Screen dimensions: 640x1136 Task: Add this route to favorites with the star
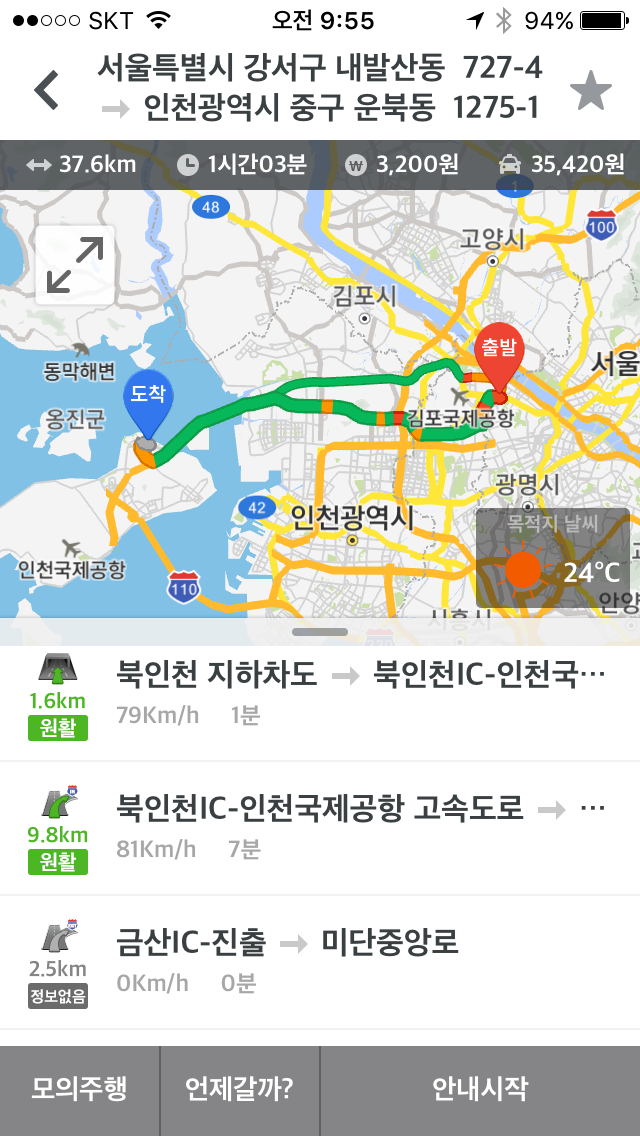click(x=590, y=91)
